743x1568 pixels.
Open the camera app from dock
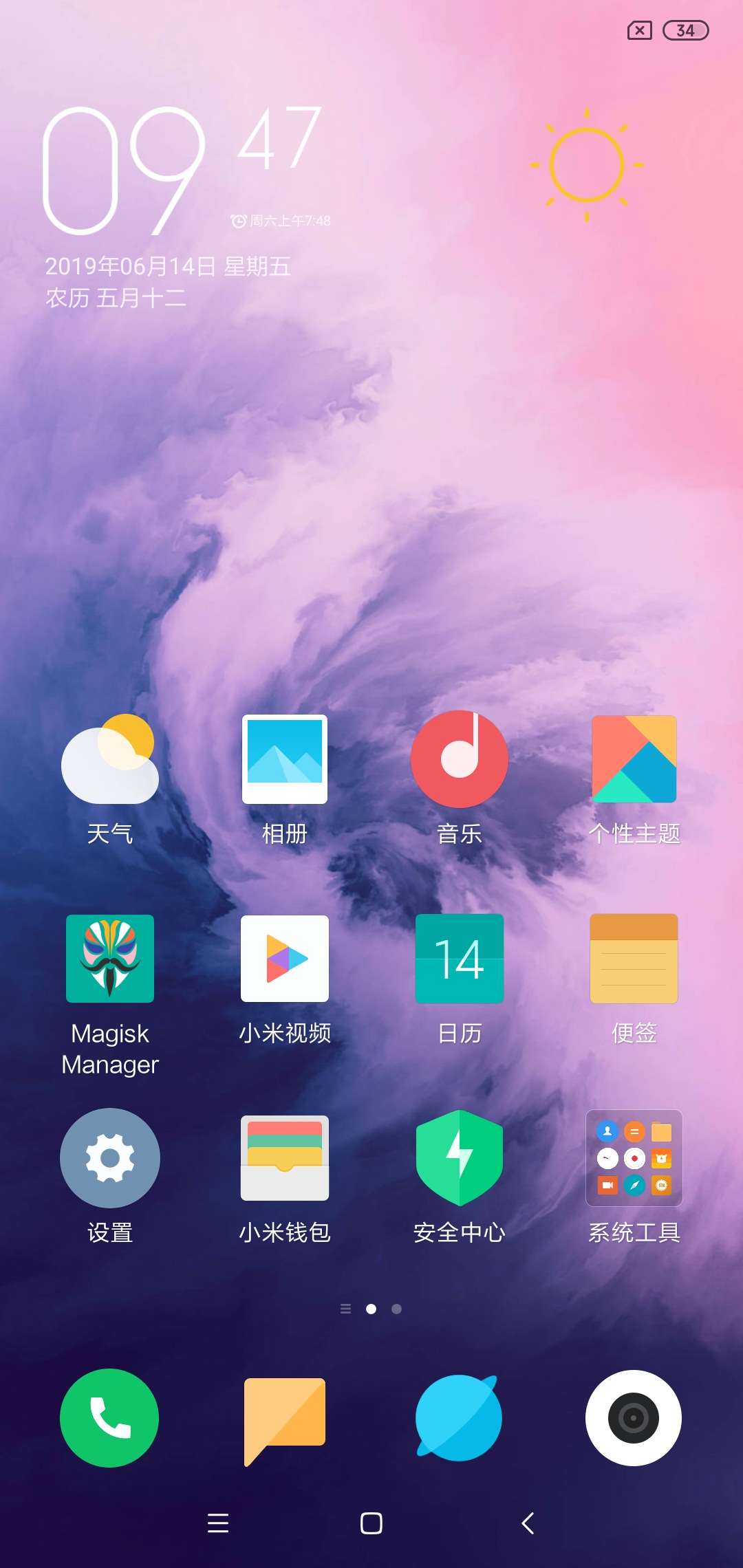point(634,1418)
